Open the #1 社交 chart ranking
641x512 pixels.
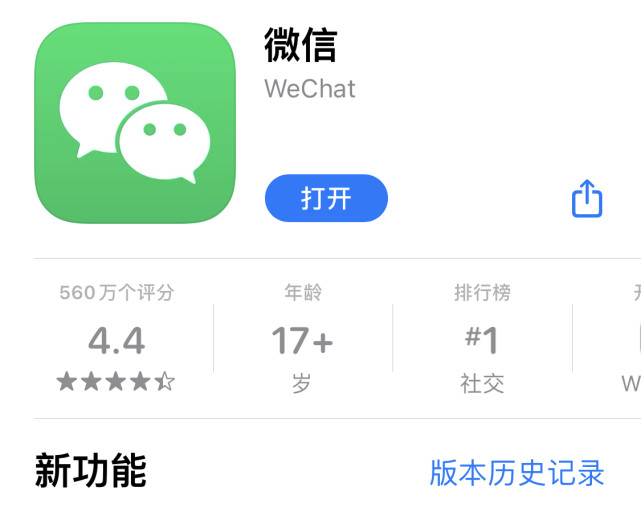point(482,340)
